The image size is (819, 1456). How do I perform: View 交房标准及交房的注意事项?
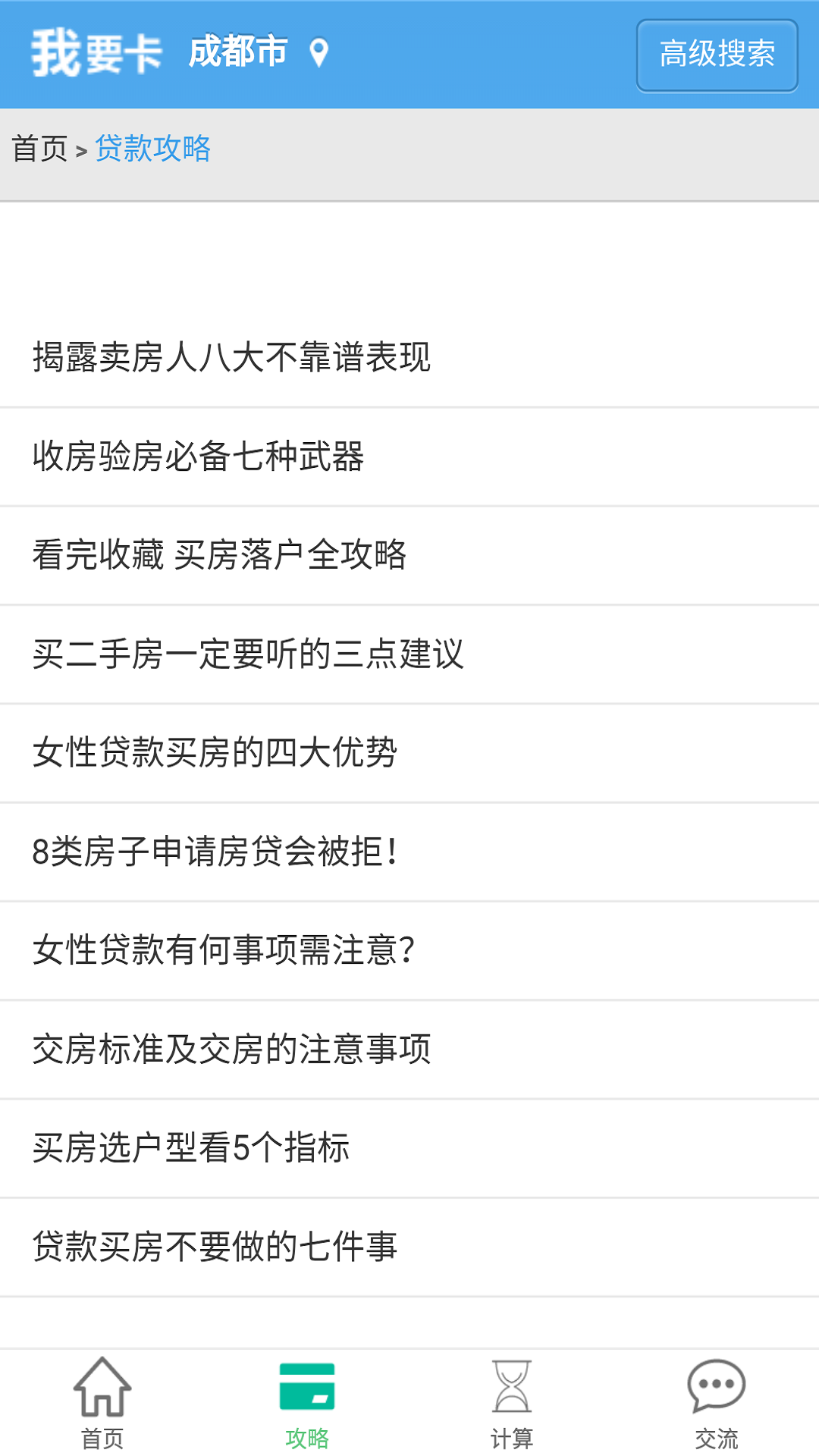point(231,1050)
